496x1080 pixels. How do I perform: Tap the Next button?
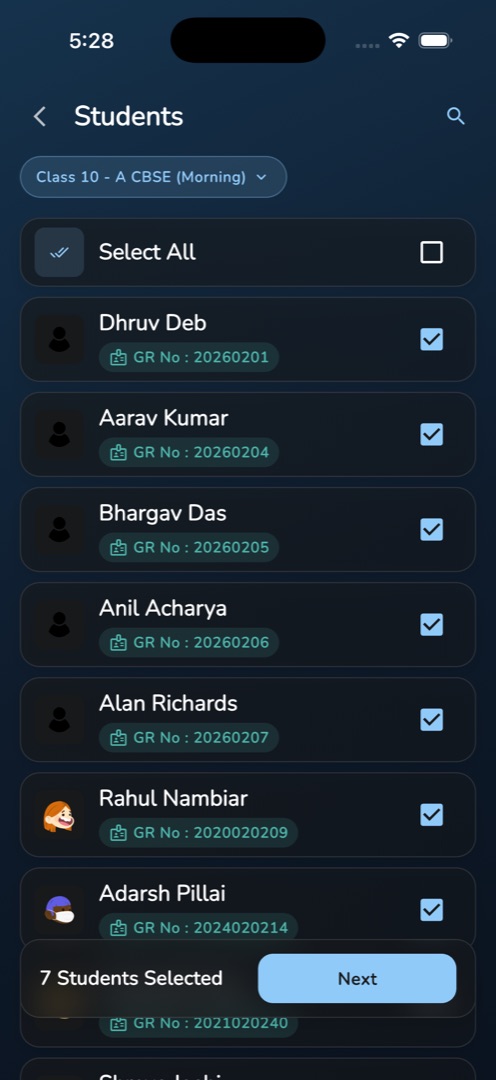(357, 978)
